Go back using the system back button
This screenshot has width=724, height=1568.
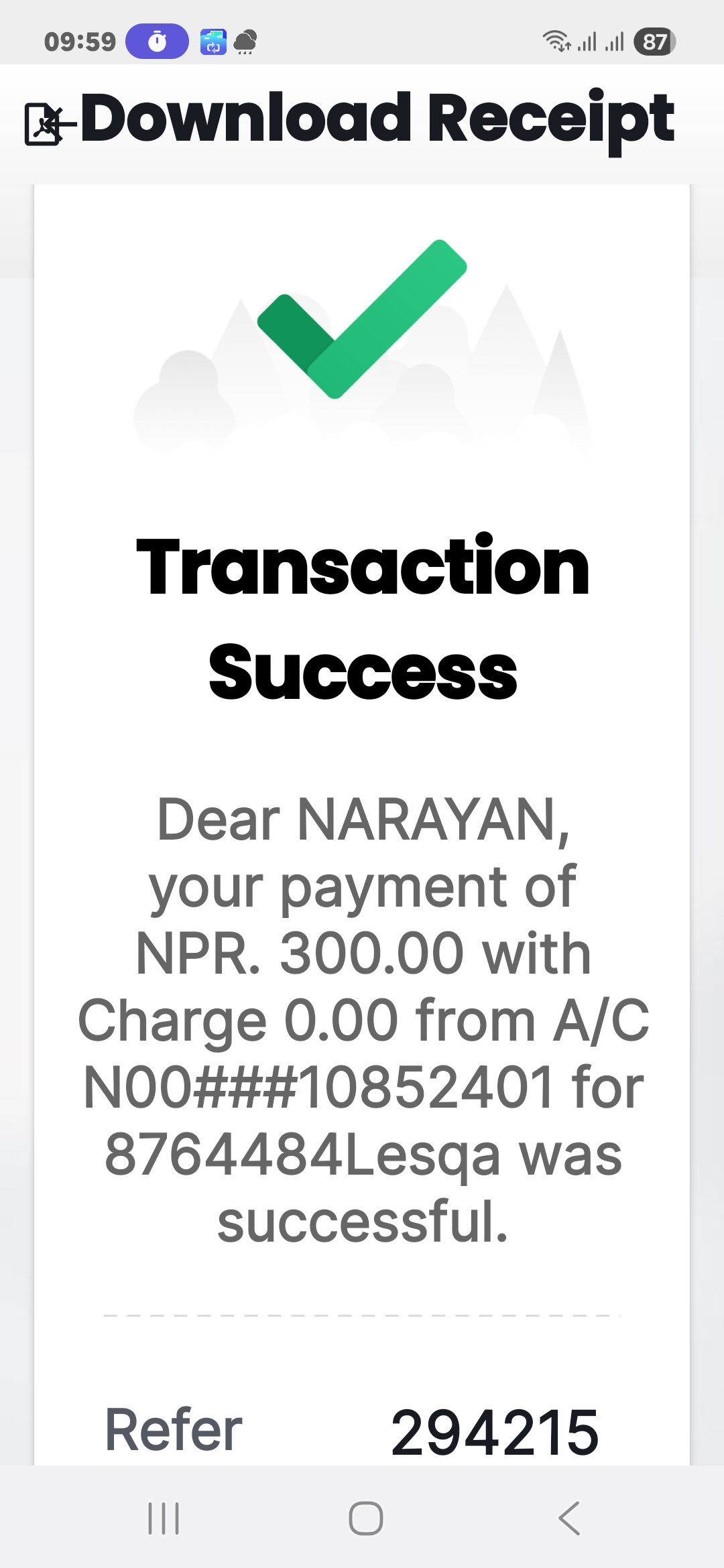tap(569, 1518)
